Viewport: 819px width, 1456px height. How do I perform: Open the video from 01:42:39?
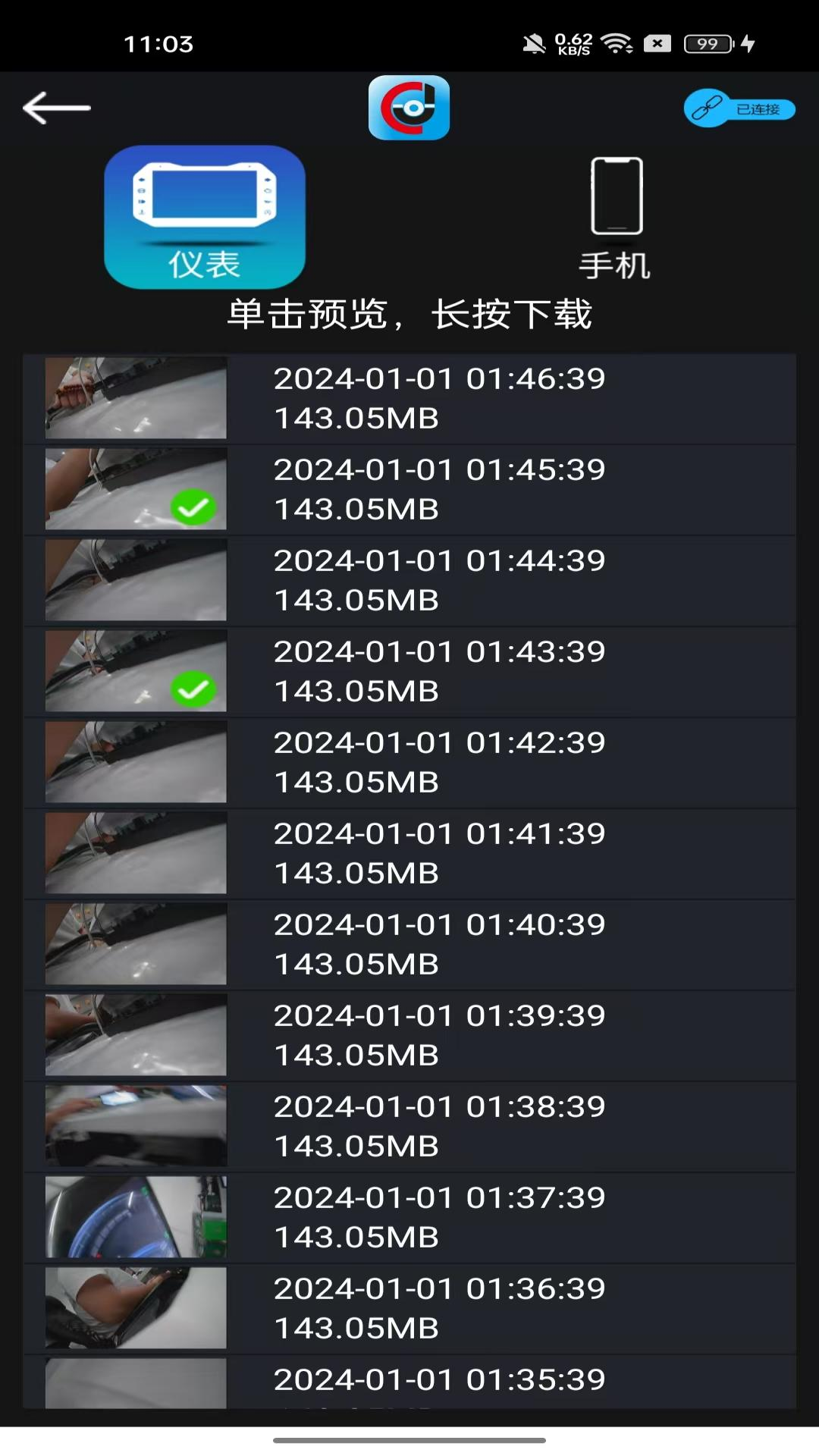tap(409, 762)
